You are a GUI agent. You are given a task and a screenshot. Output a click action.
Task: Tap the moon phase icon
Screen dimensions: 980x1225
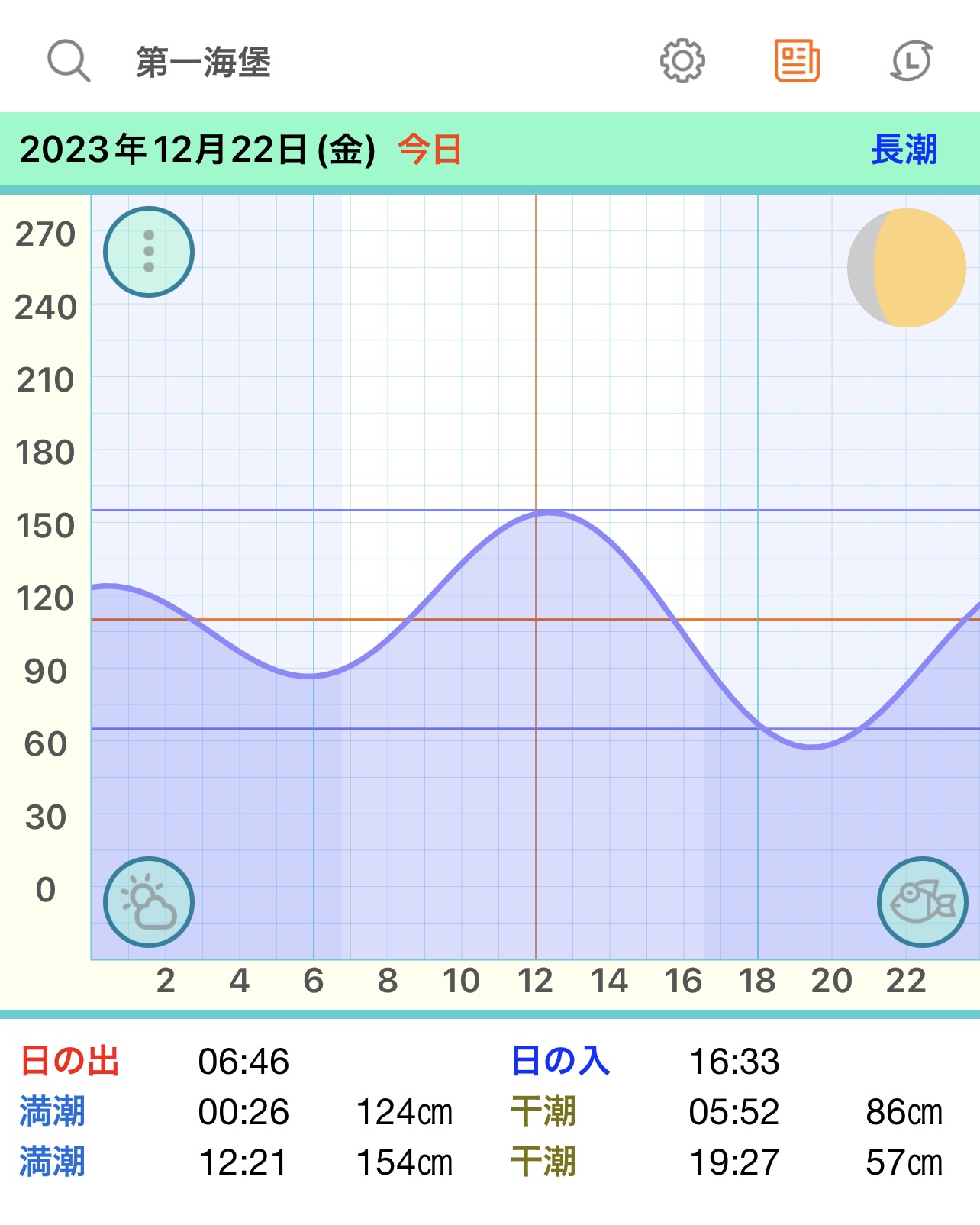[907, 268]
